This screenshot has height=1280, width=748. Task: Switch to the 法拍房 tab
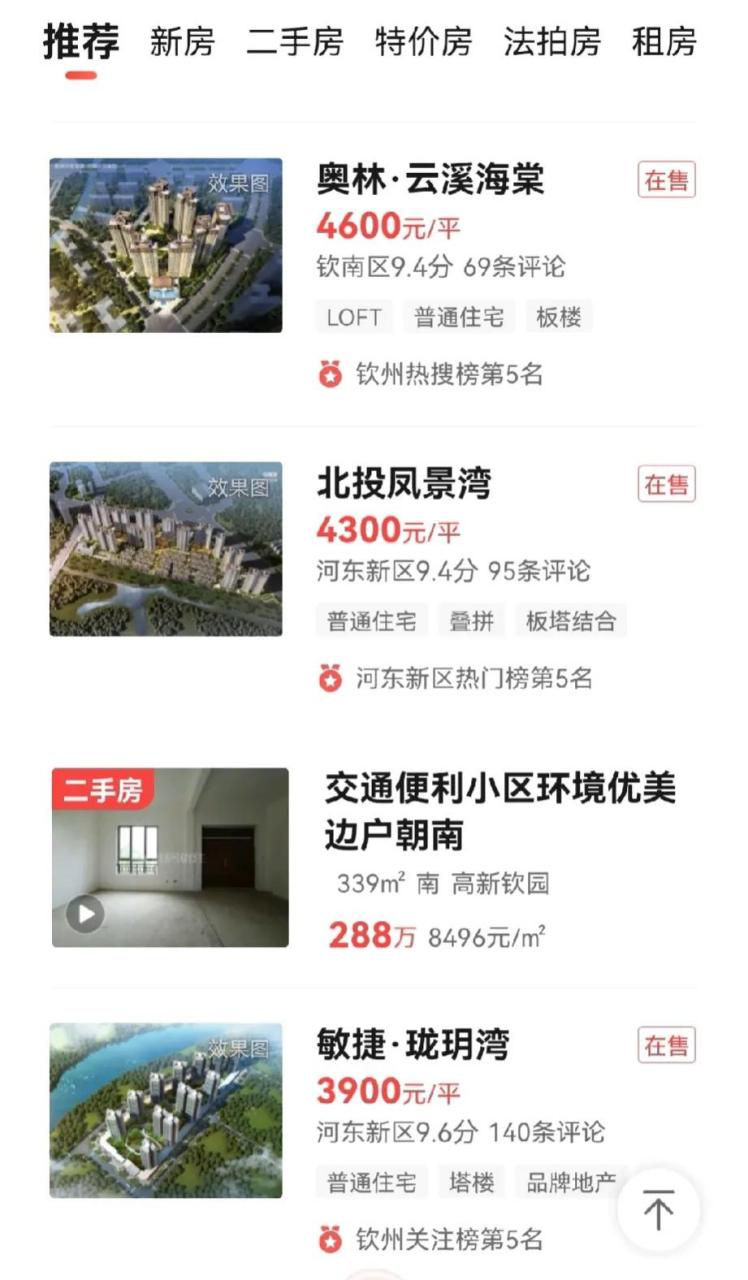click(550, 43)
